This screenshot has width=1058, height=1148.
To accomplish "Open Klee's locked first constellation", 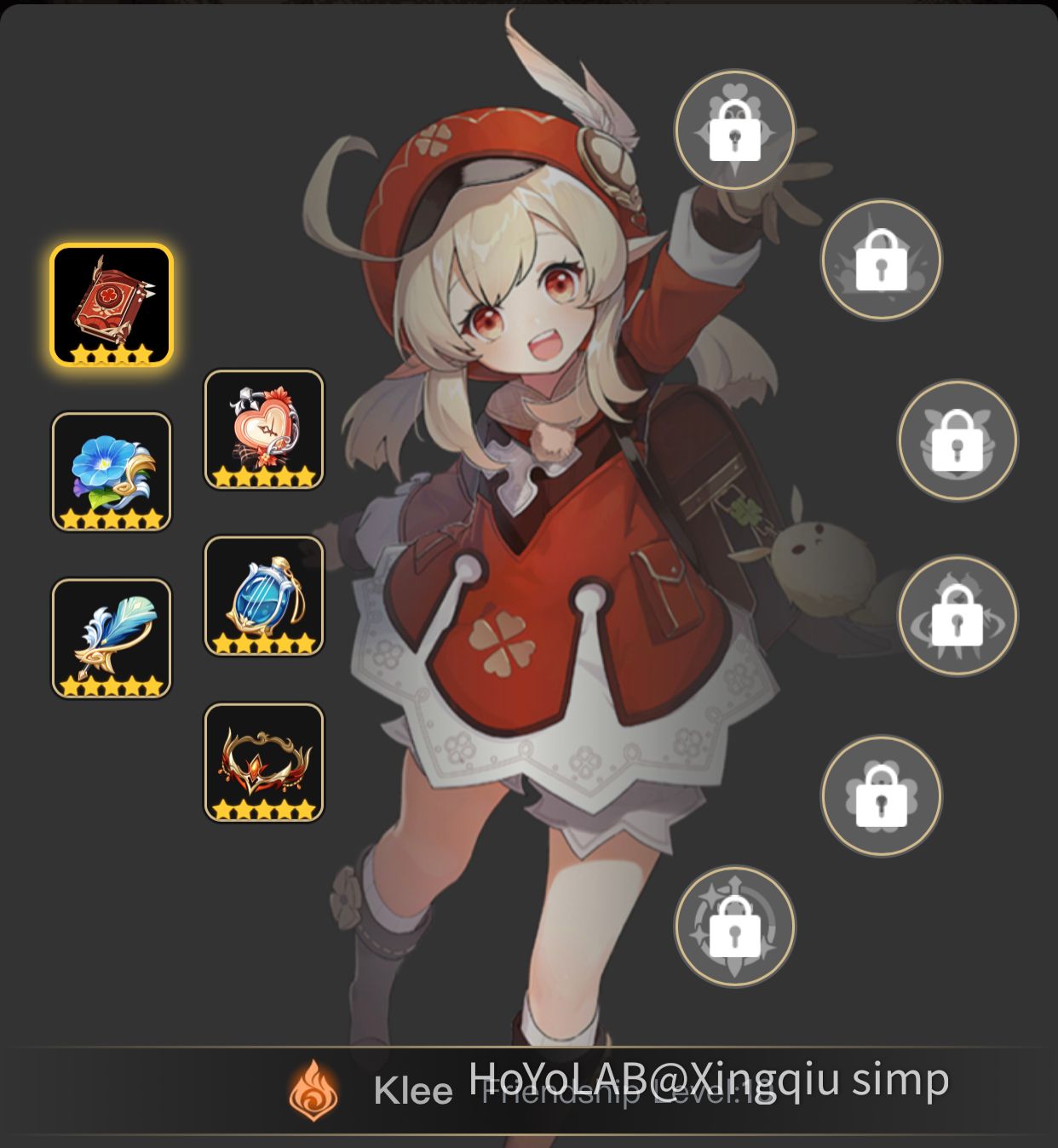I will (x=734, y=129).
